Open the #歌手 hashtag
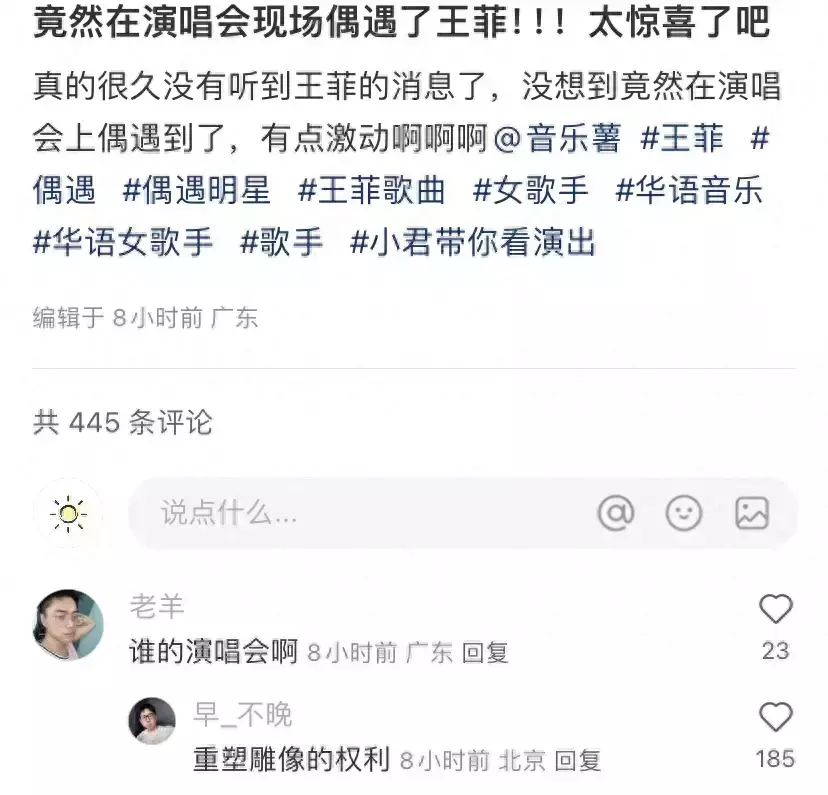 coord(281,242)
